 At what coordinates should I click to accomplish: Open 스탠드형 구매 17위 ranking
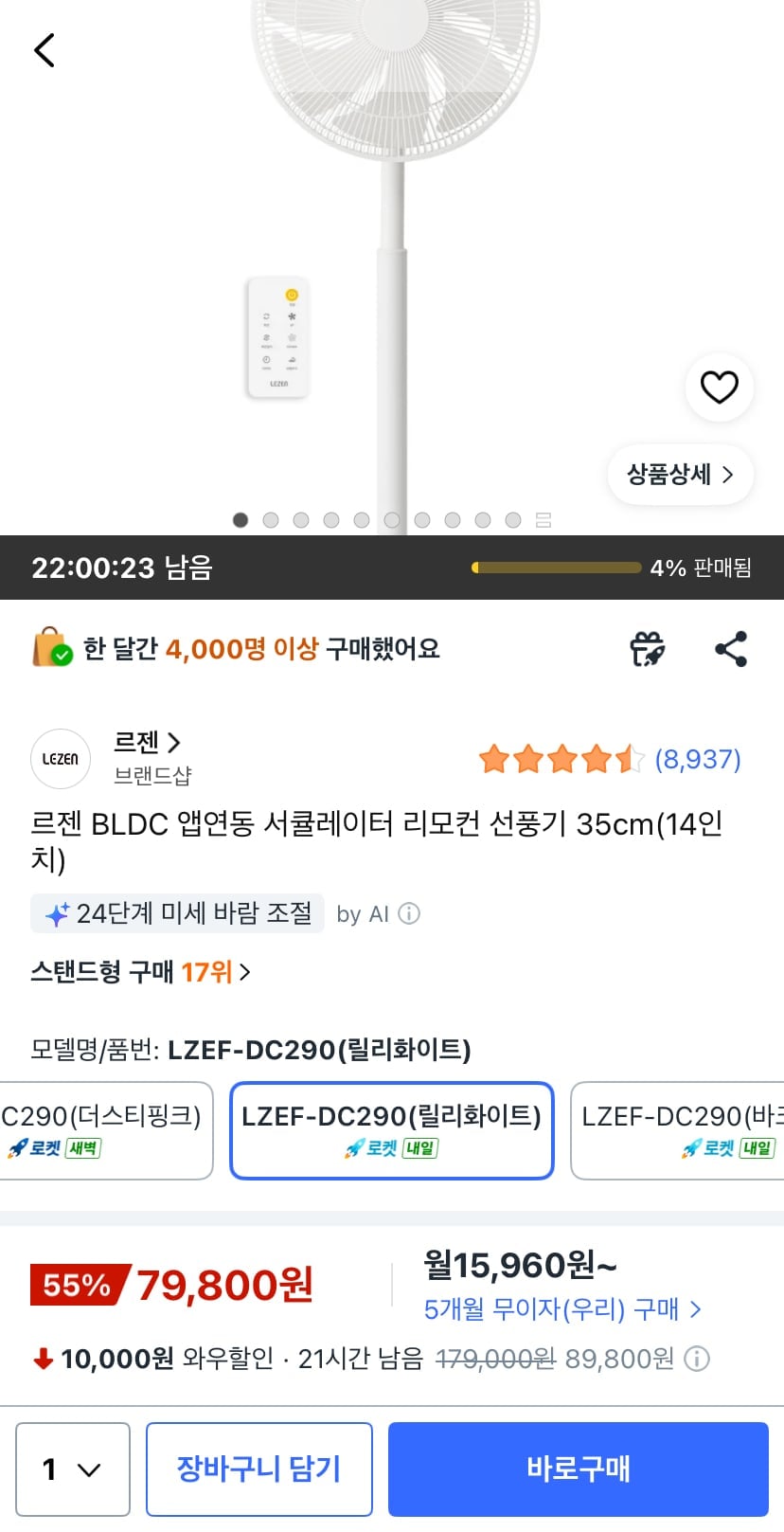point(140,972)
